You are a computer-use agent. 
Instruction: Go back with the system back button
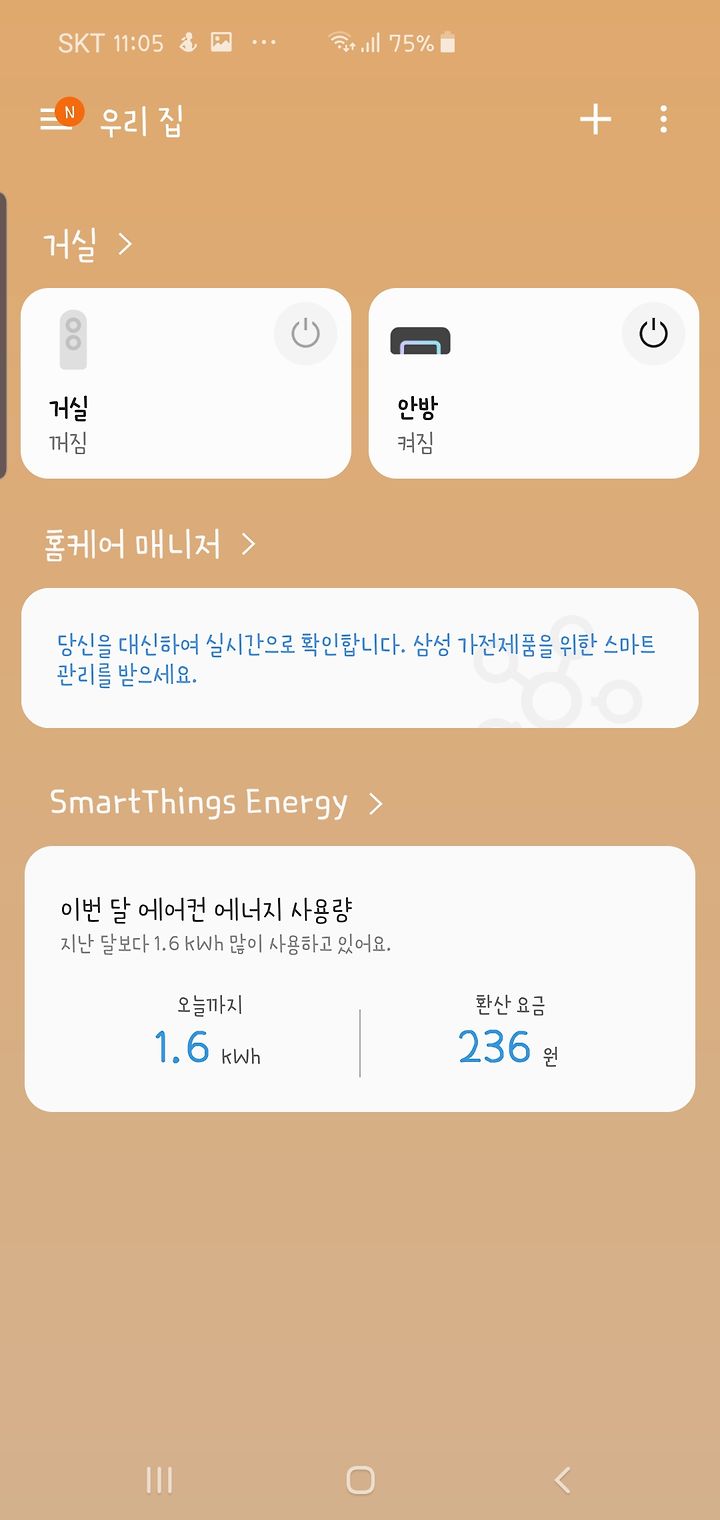[x=562, y=1480]
